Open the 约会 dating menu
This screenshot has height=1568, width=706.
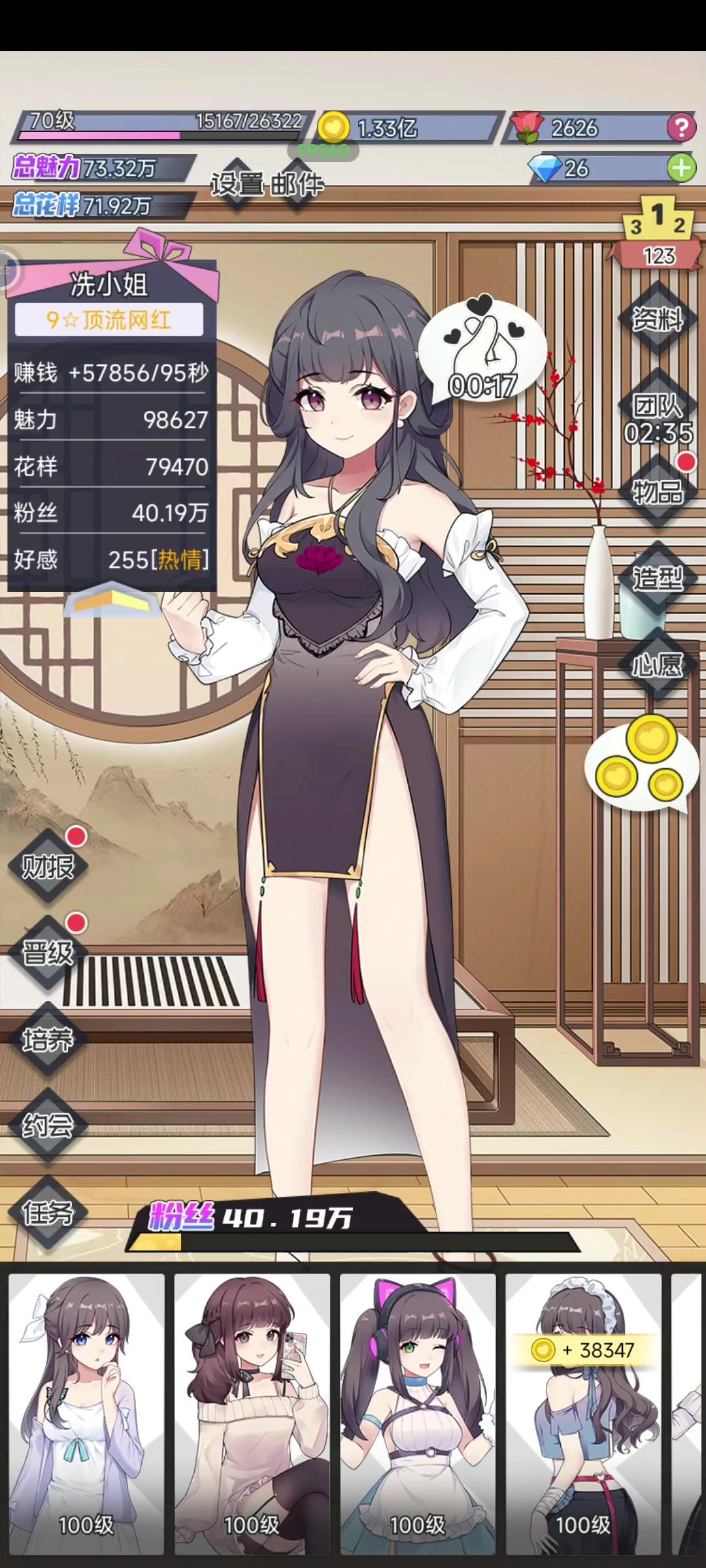pyautogui.click(x=48, y=1126)
